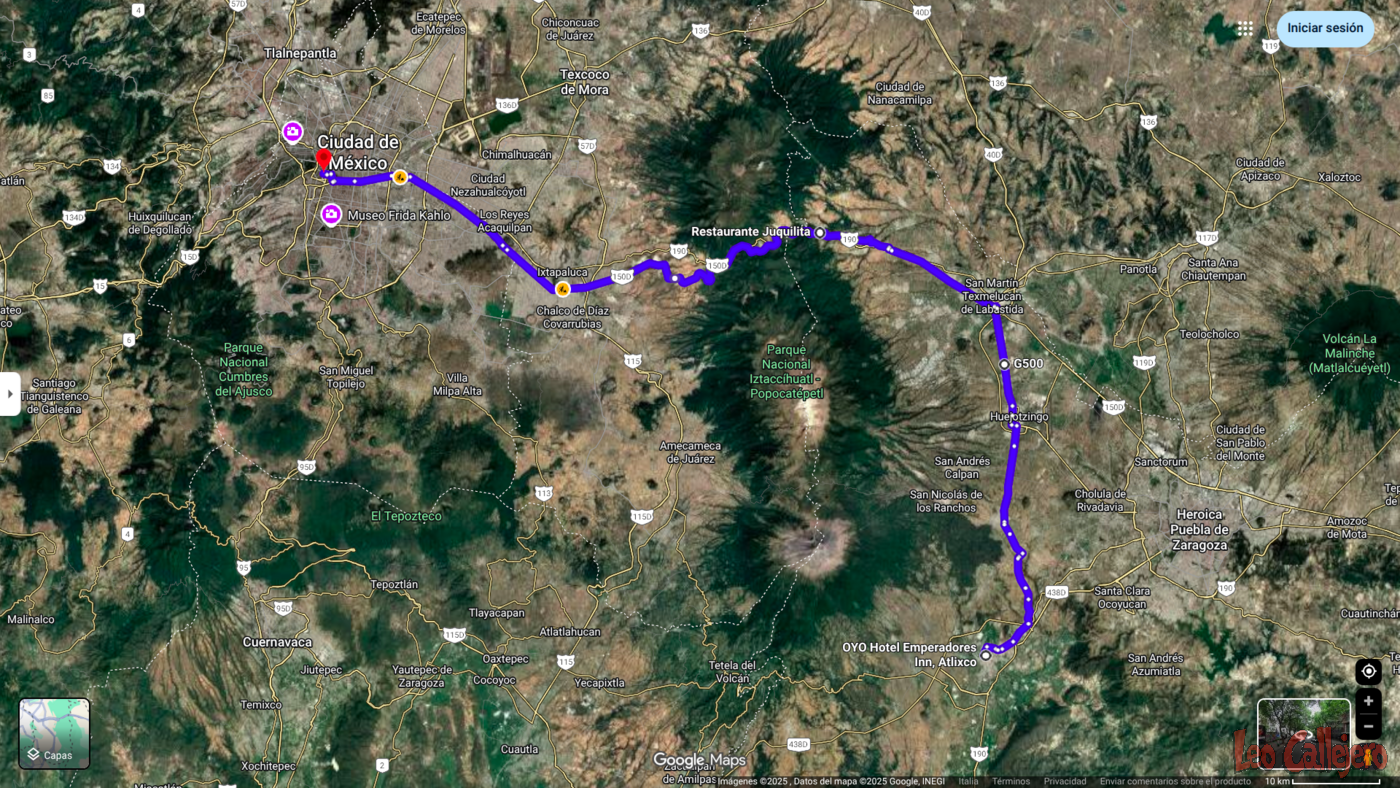Zoom in with the plus button
Image resolution: width=1400 pixels, height=788 pixels.
click(x=1368, y=701)
